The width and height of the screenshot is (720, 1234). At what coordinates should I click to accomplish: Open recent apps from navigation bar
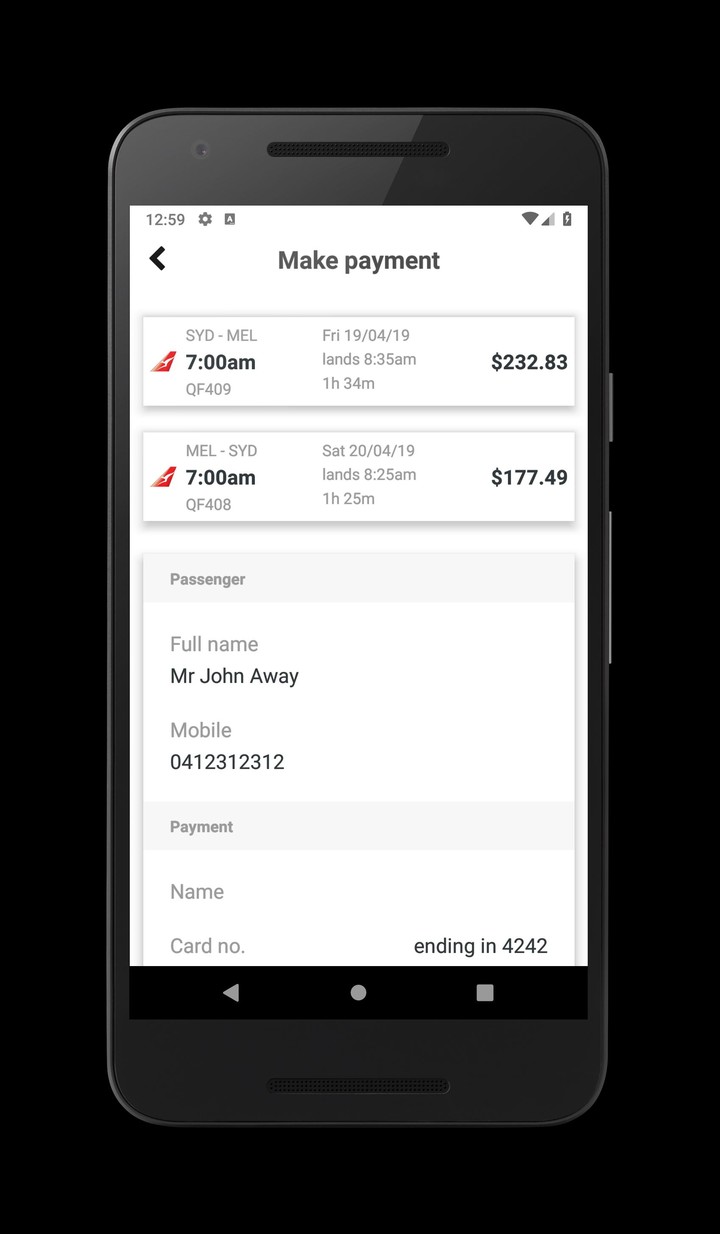(485, 992)
